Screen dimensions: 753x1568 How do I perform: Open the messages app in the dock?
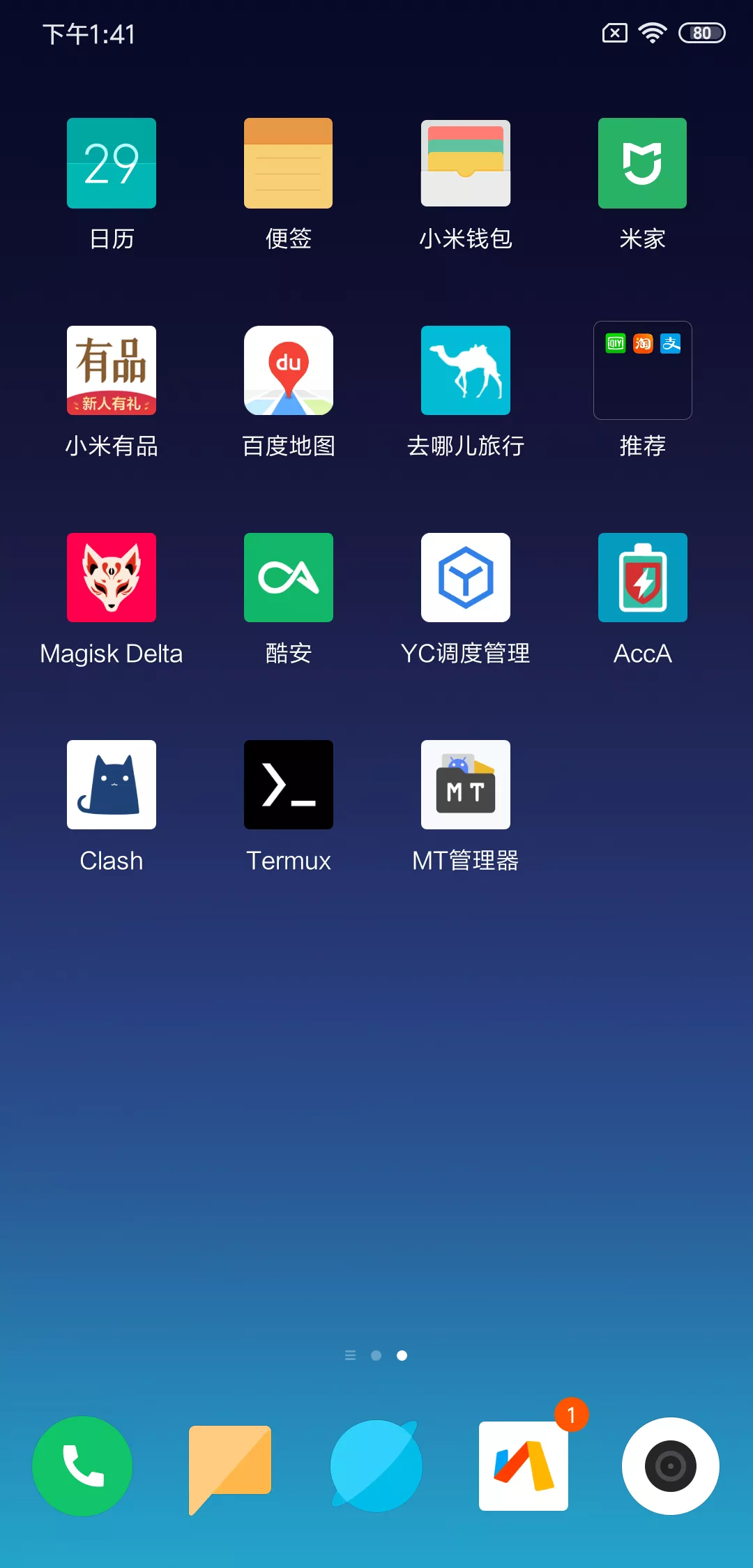[x=229, y=1465]
